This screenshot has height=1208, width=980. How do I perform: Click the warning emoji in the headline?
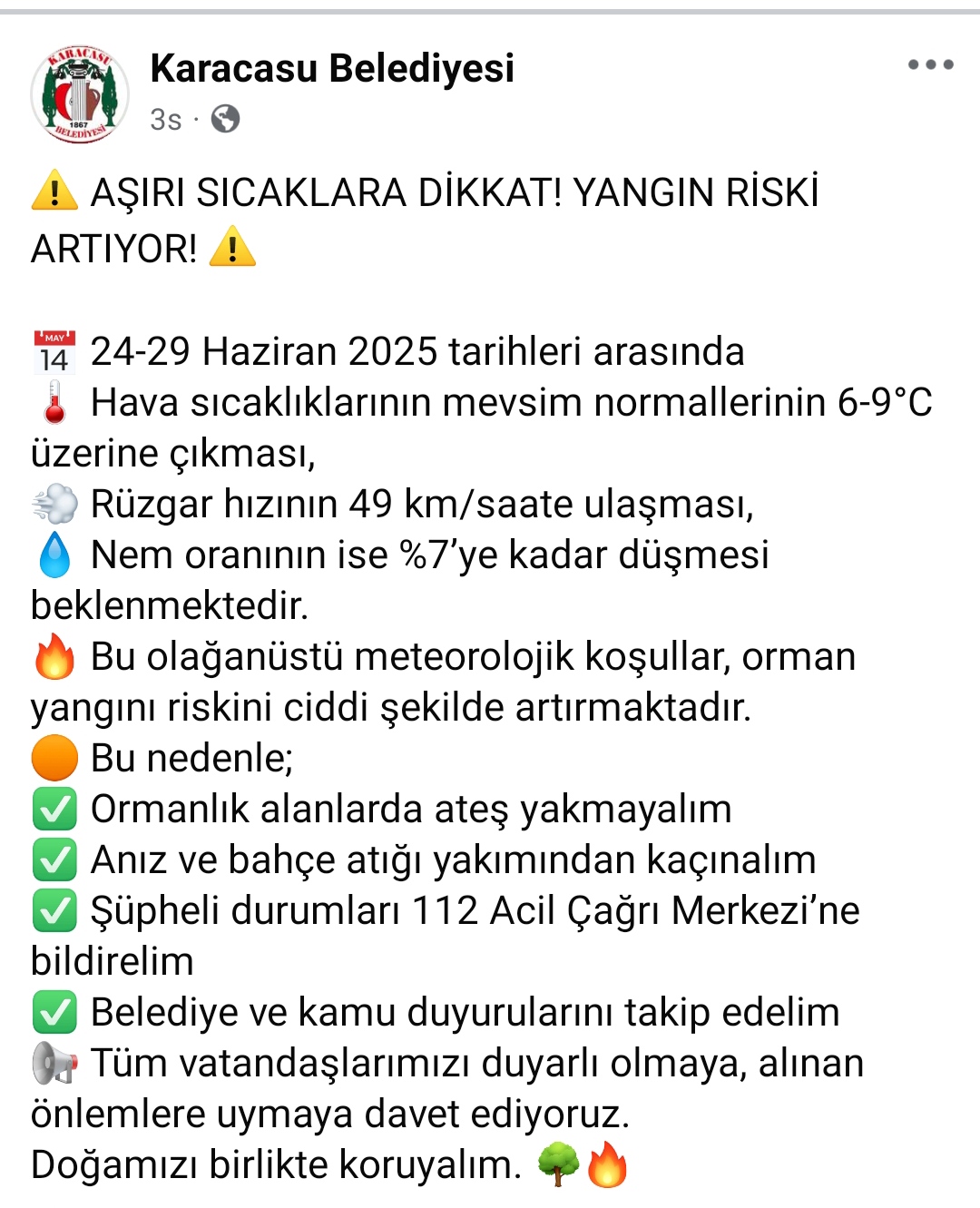[x=53, y=192]
